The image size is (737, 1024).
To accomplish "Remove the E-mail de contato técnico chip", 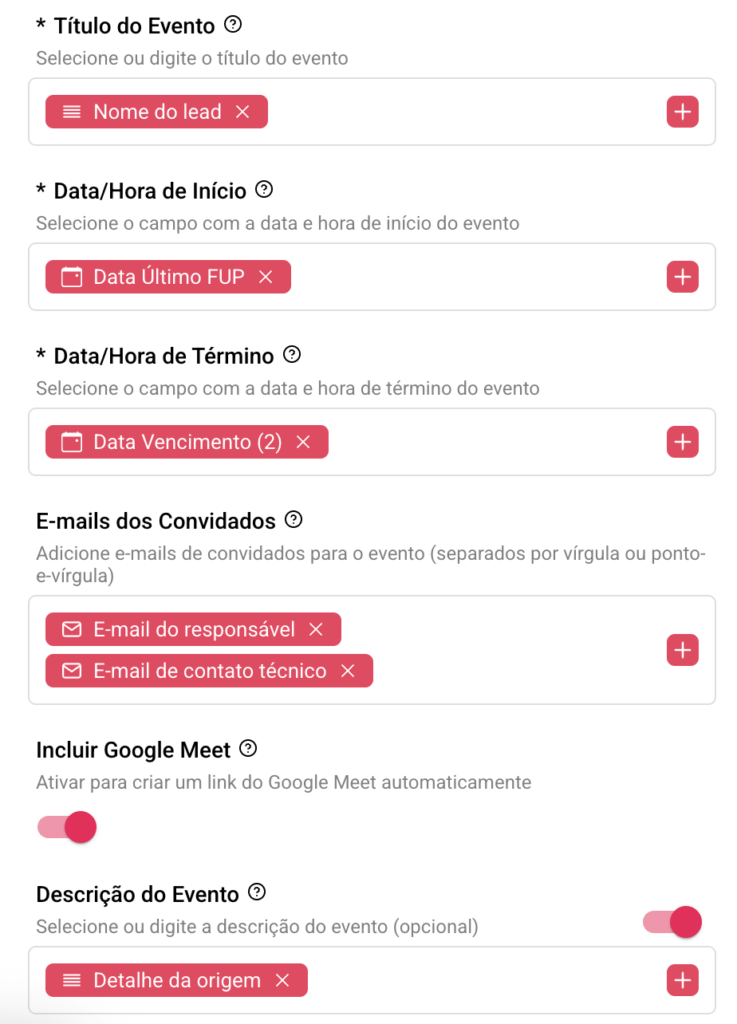I will tap(348, 671).
